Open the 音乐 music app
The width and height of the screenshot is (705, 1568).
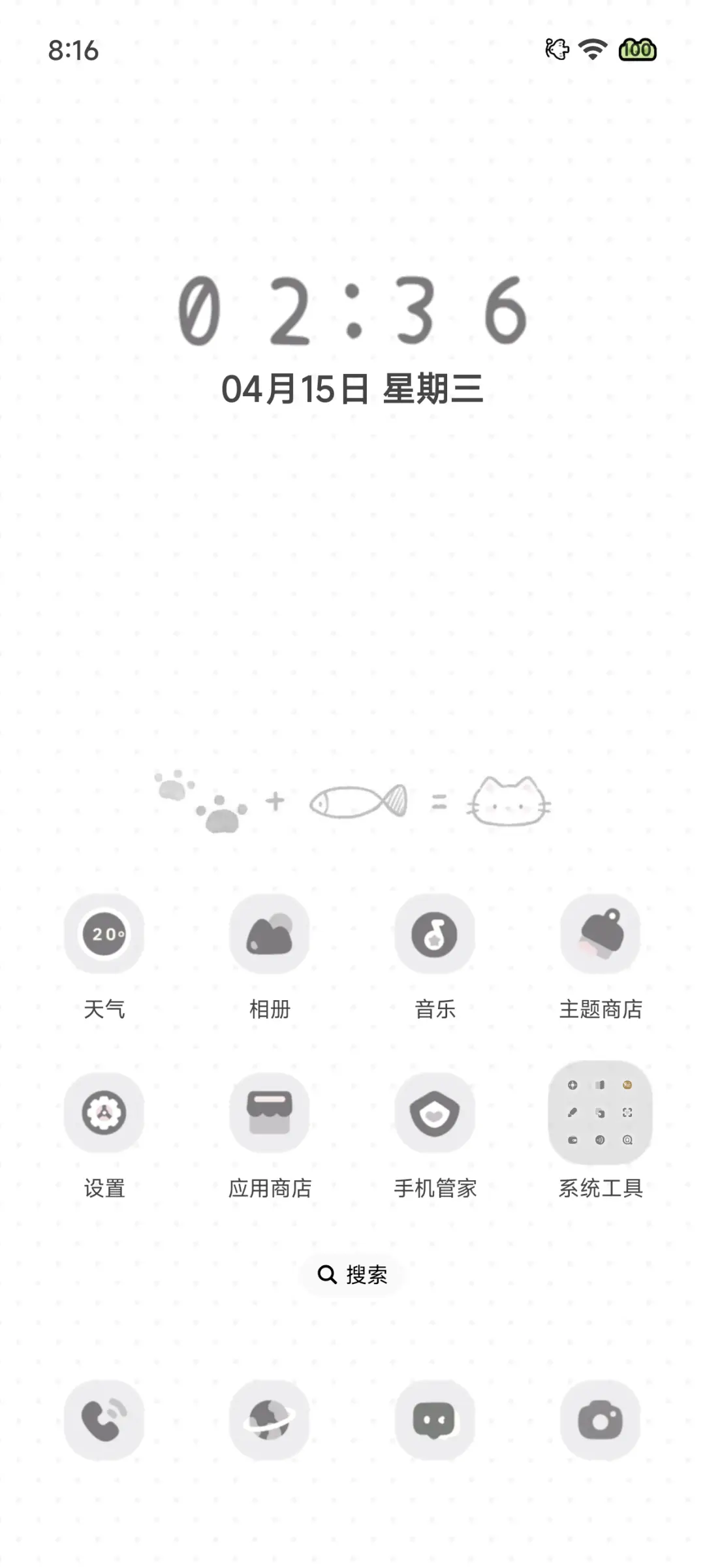click(435, 934)
